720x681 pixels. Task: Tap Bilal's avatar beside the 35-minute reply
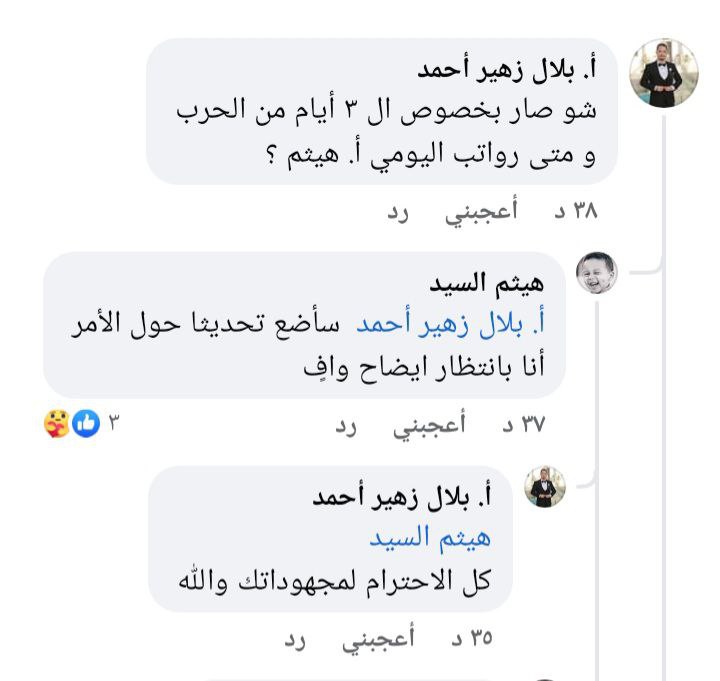pos(545,487)
